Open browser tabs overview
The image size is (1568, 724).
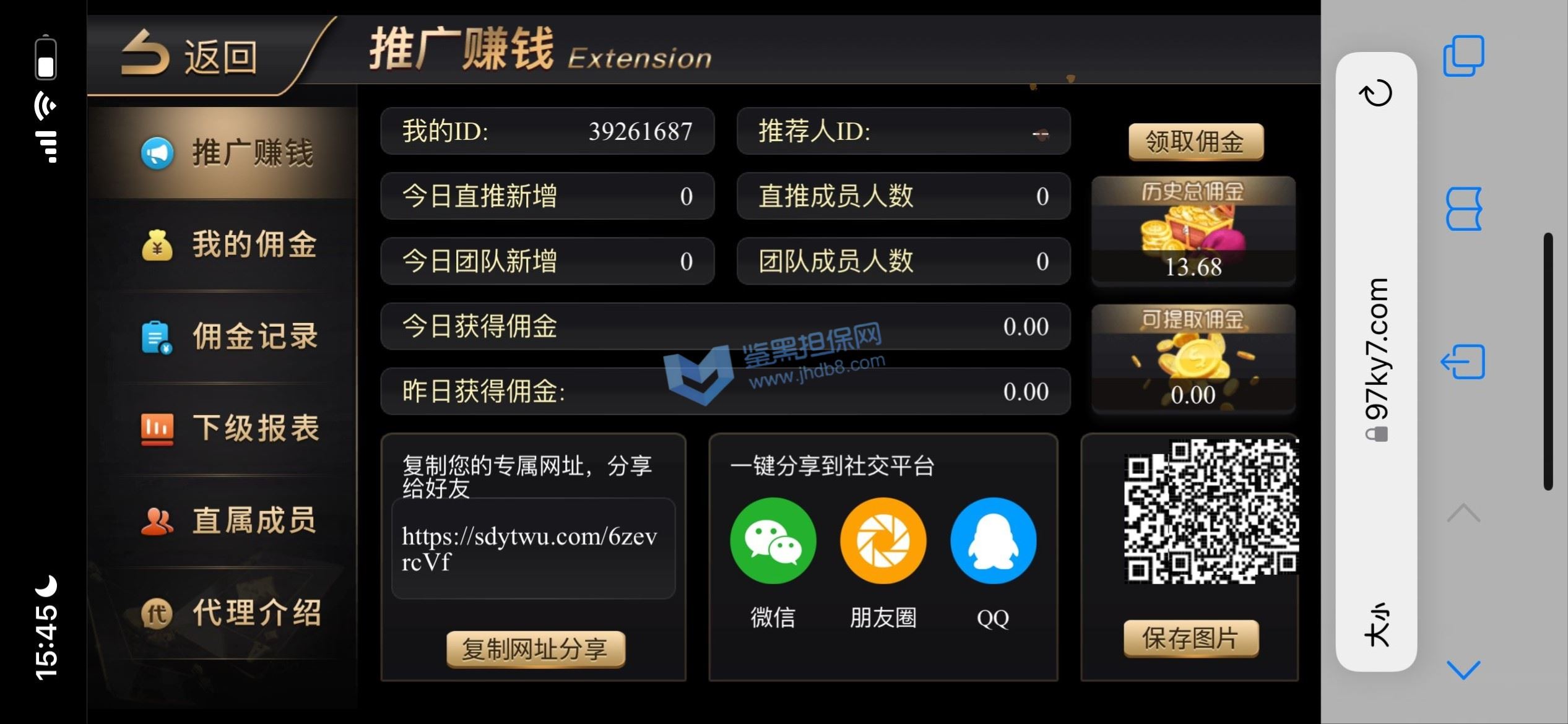(x=1463, y=56)
